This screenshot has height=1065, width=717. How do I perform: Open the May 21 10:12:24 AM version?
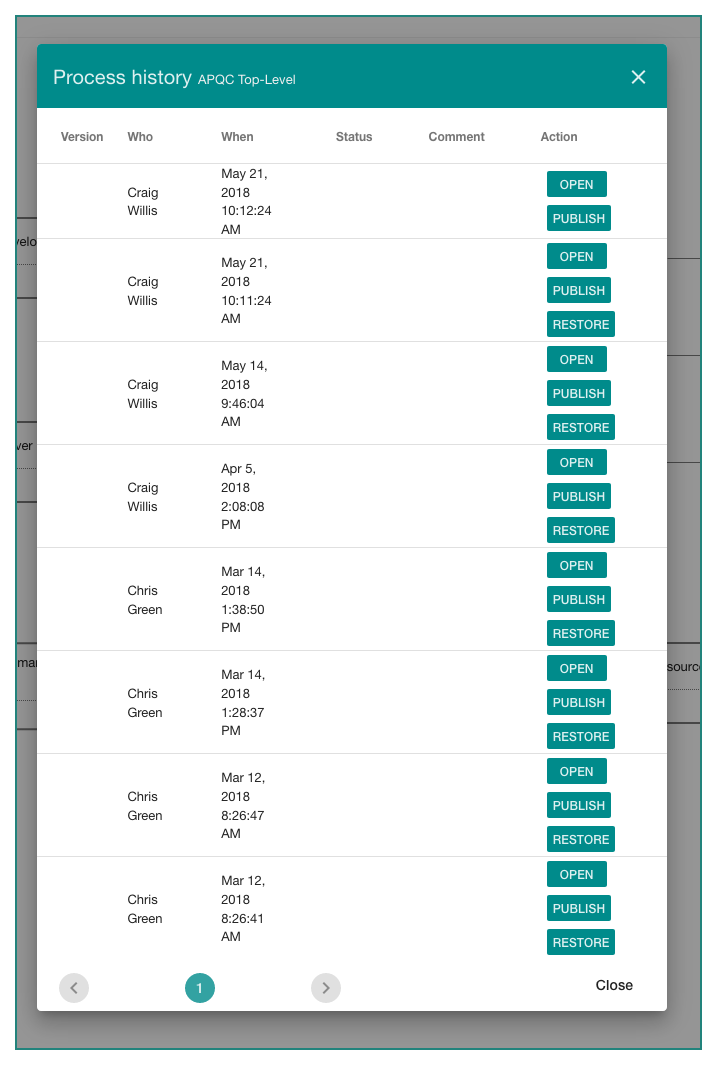click(576, 185)
